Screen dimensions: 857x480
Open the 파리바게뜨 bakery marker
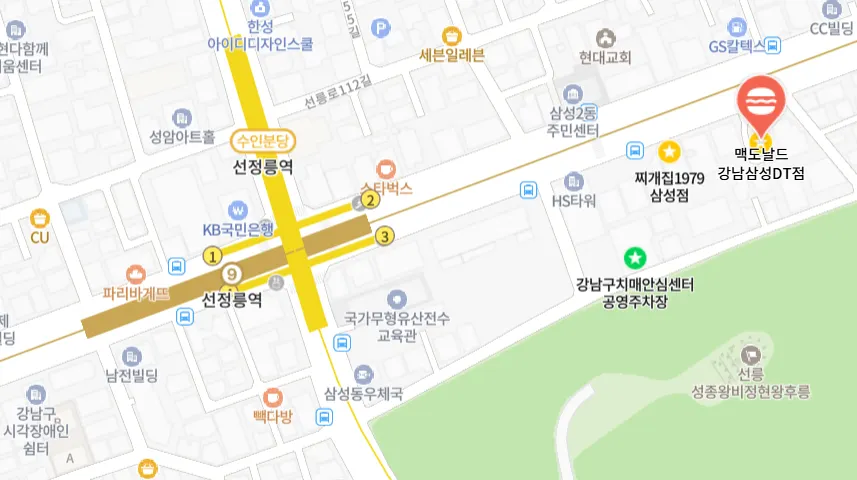click(x=136, y=274)
